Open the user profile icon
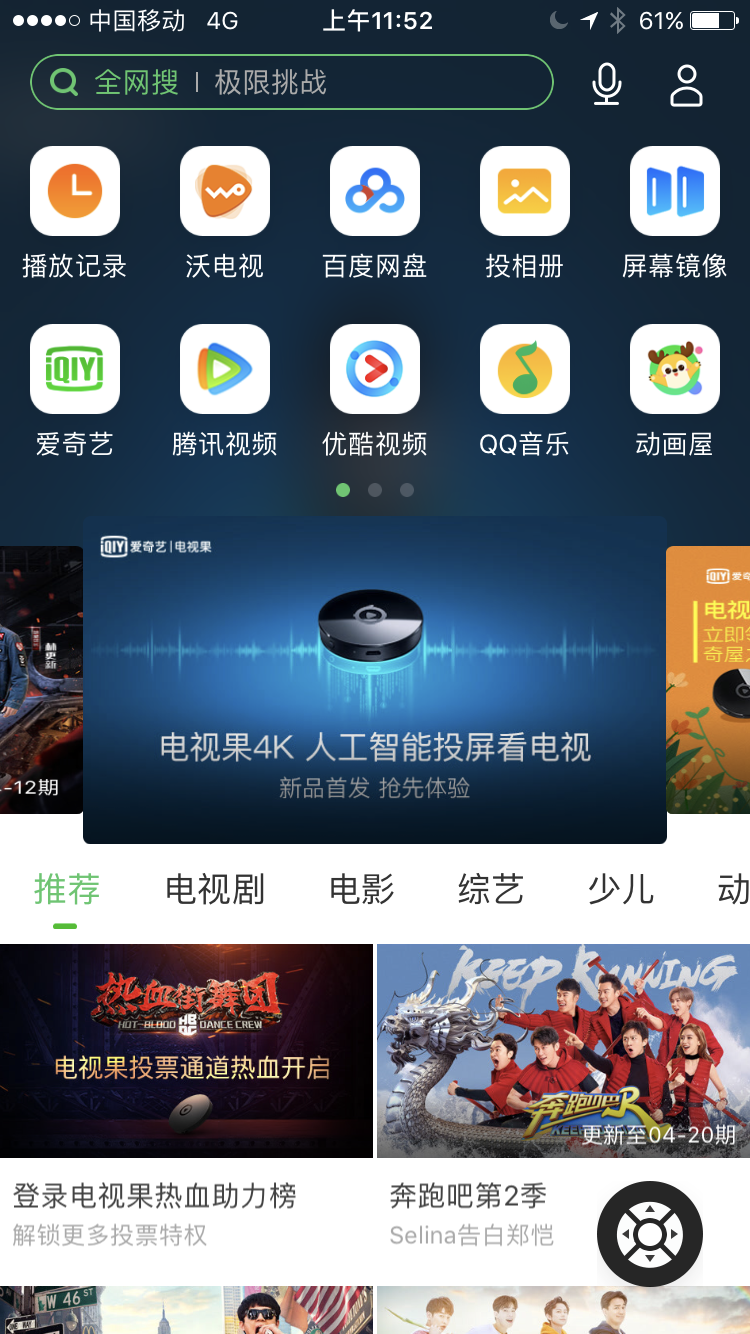750x1334 pixels. 686,83
